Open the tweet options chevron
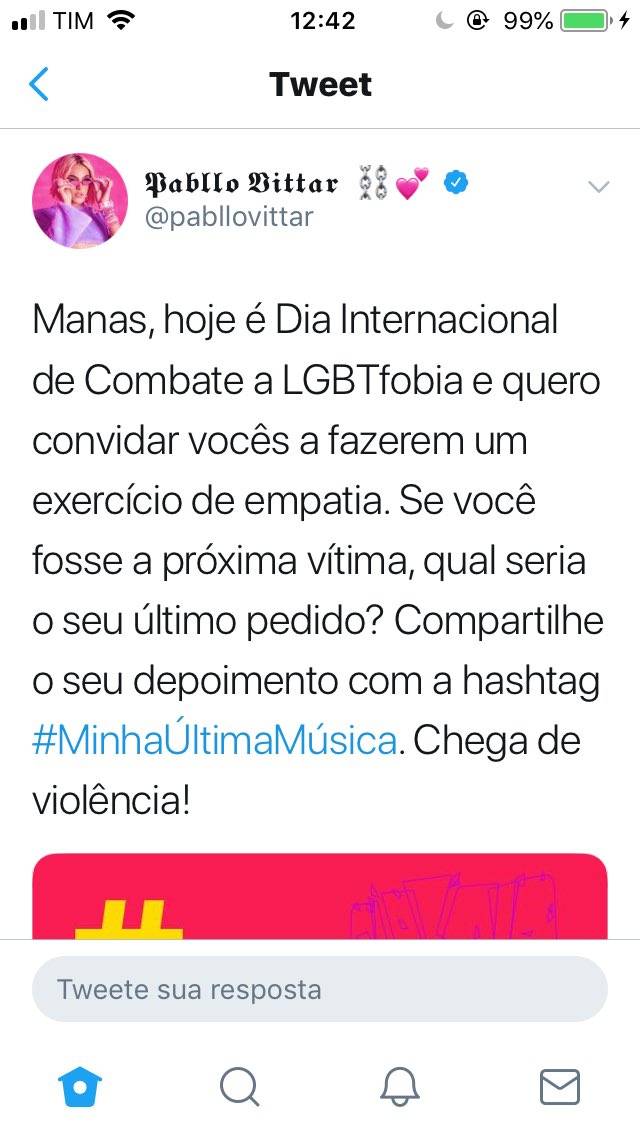The width and height of the screenshot is (640, 1136). (x=598, y=187)
